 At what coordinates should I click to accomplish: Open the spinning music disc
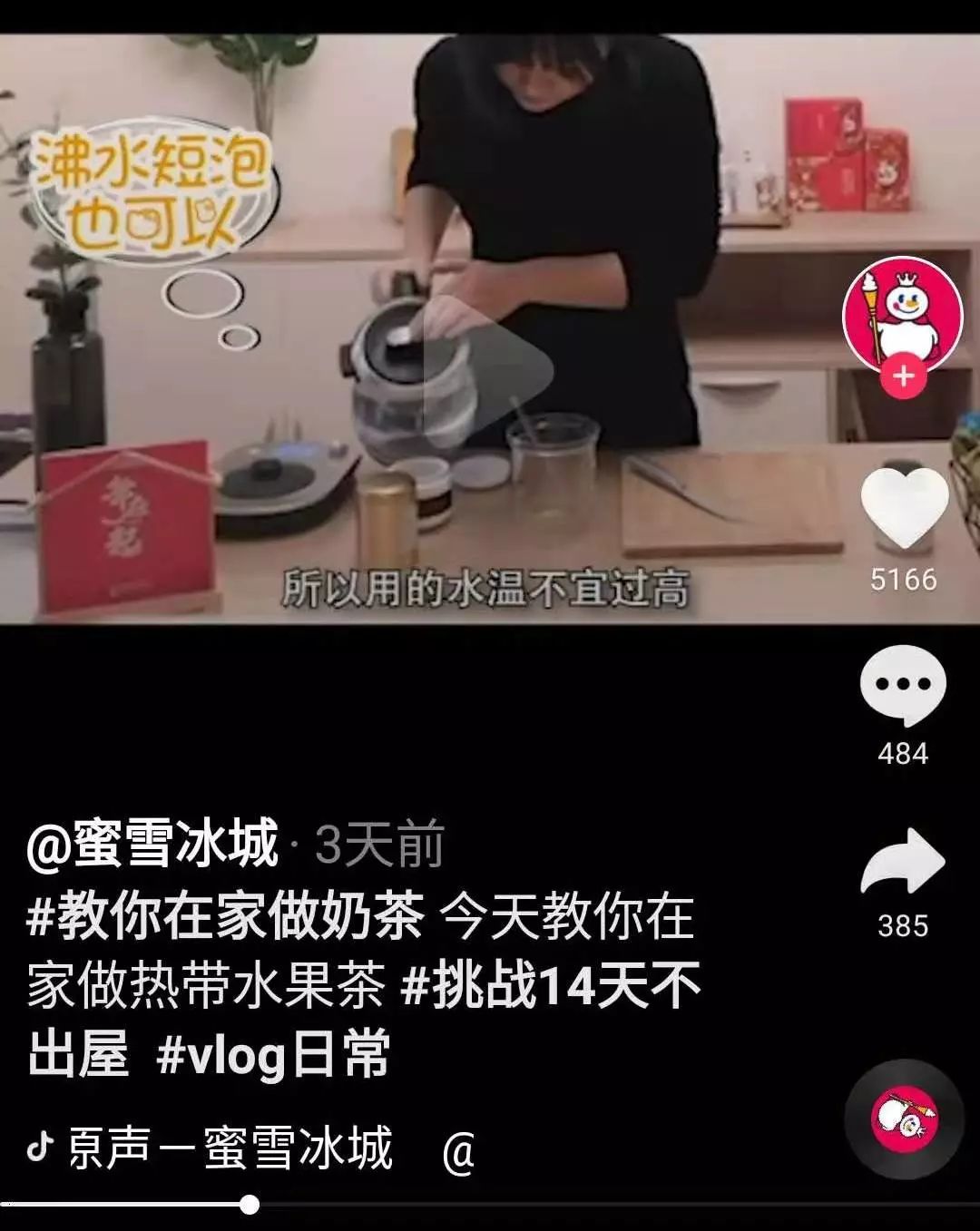click(904, 1119)
